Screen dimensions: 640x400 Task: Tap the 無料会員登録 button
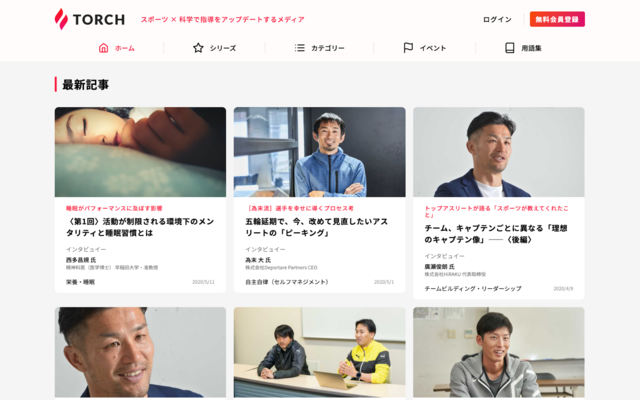coord(557,19)
